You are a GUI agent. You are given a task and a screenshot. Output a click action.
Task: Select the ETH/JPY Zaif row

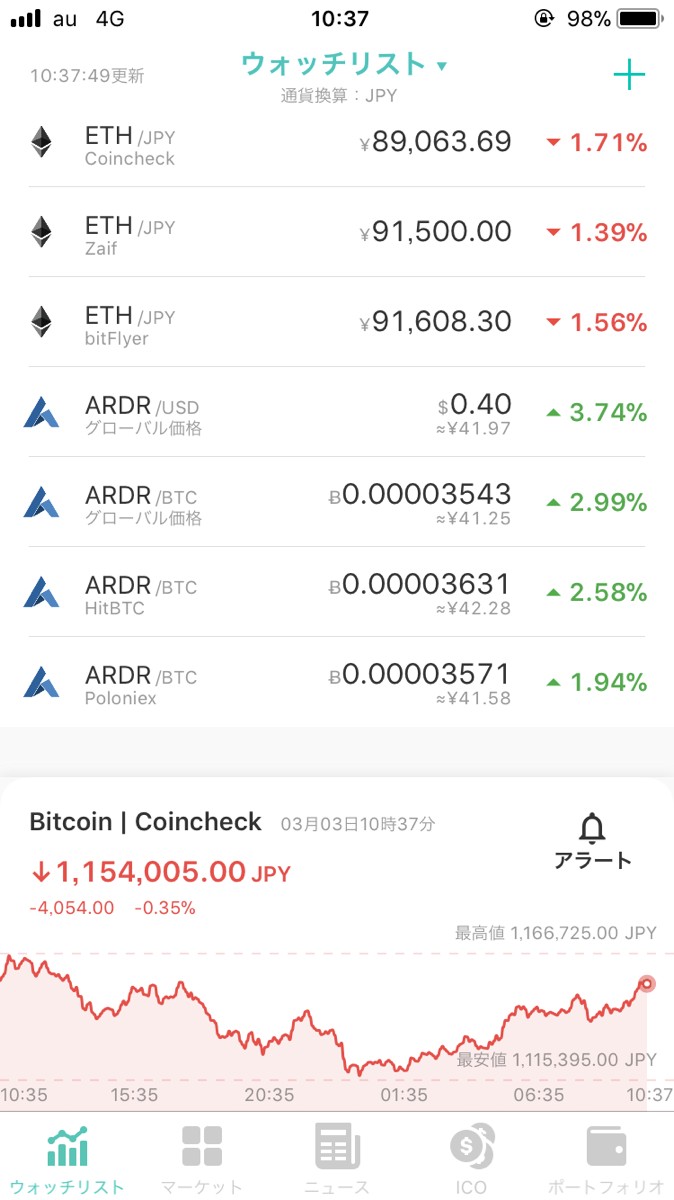pos(336,233)
